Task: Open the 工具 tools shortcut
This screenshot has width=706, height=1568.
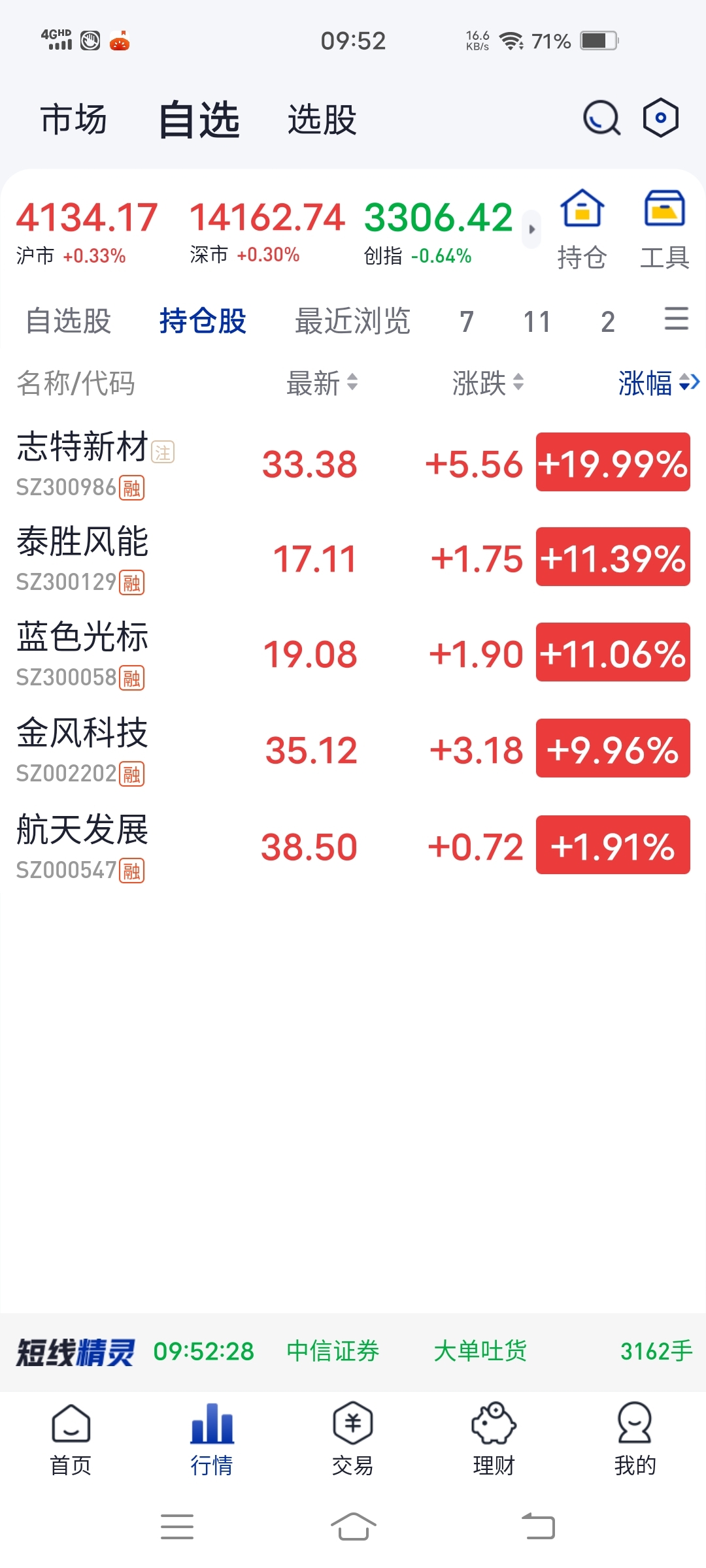Action: (x=664, y=229)
